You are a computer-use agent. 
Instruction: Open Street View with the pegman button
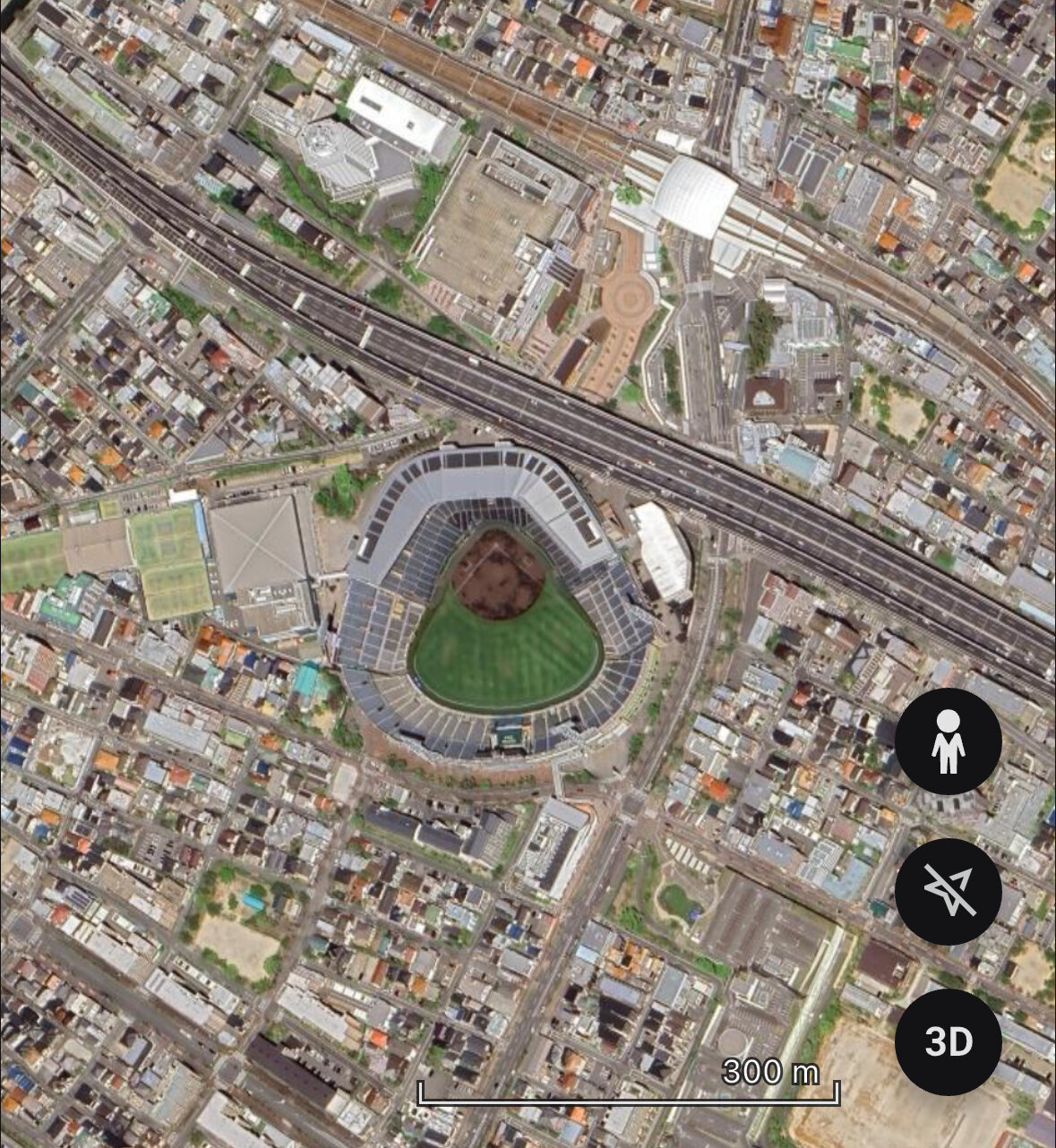(x=948, y=741)
